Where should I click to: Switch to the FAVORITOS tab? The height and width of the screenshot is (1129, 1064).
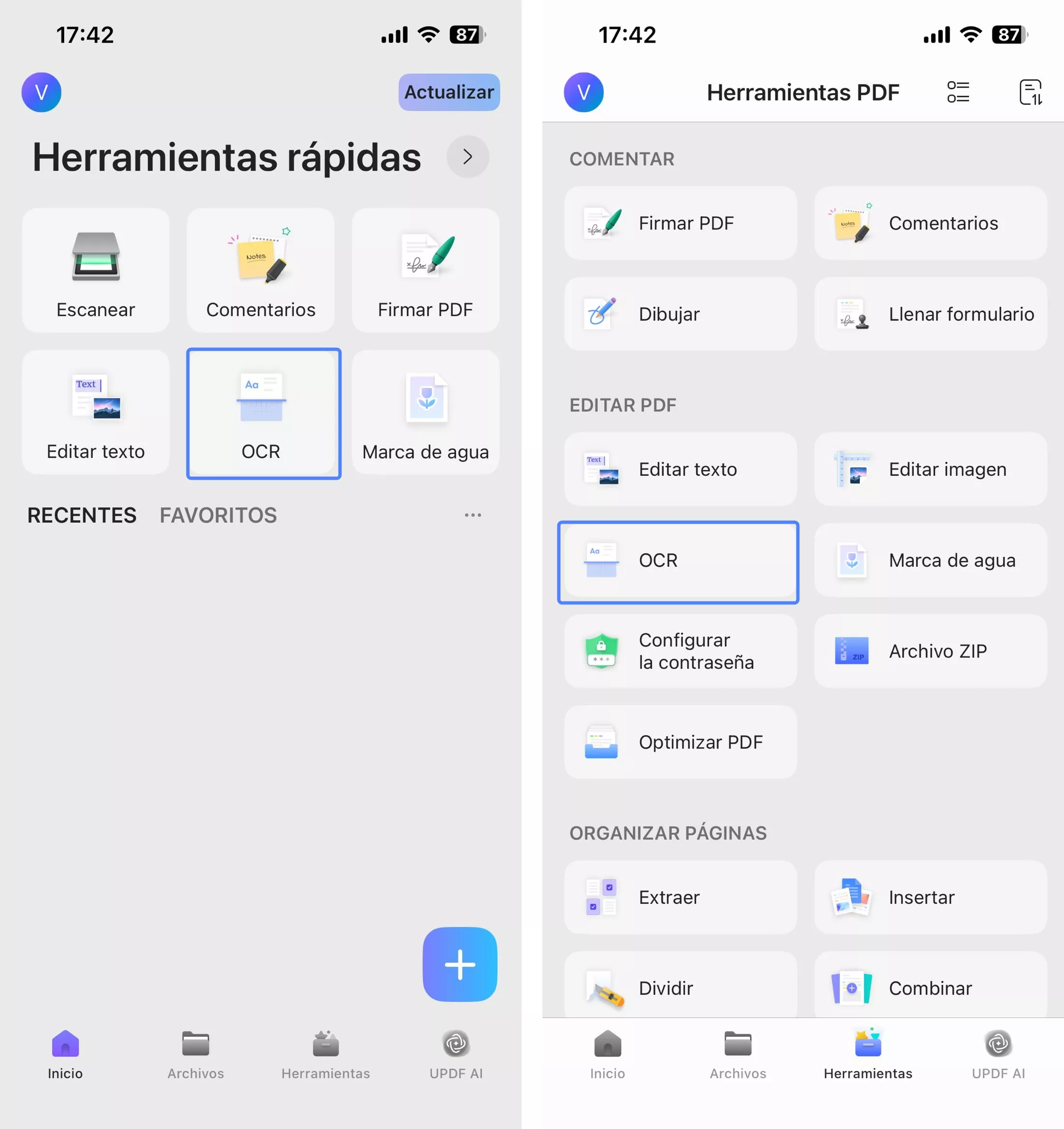pyautogui.click(x=218, y=515)
